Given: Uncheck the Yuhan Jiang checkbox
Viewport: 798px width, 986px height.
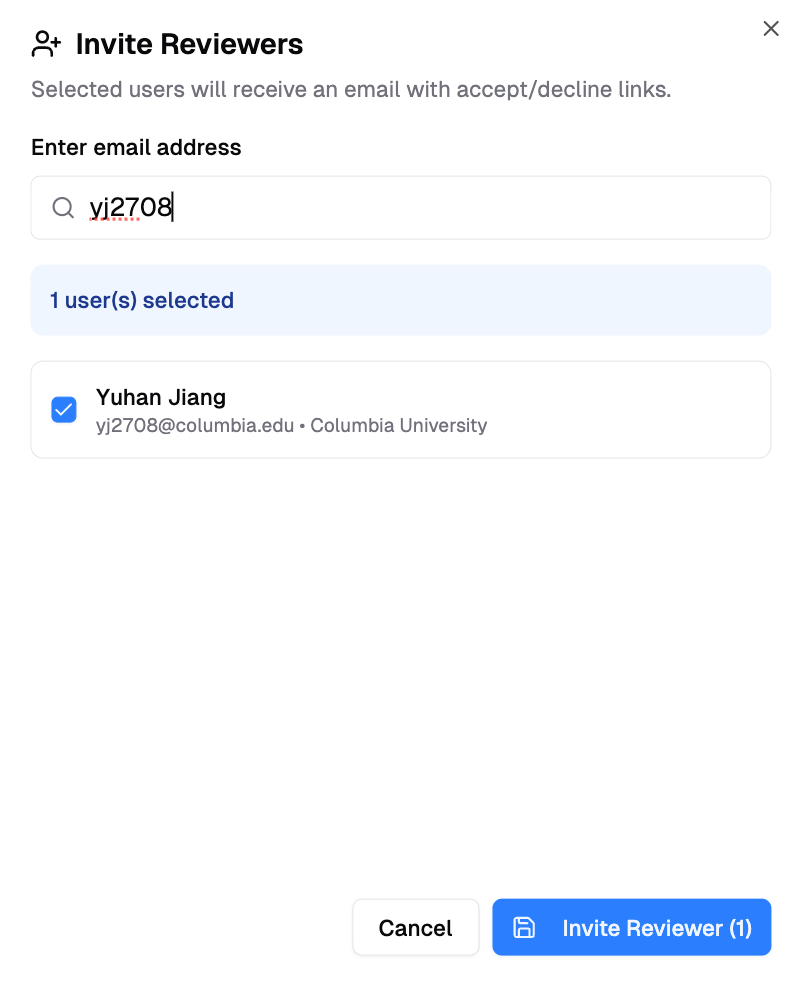Looking at the screenshot, I should 64,410.
